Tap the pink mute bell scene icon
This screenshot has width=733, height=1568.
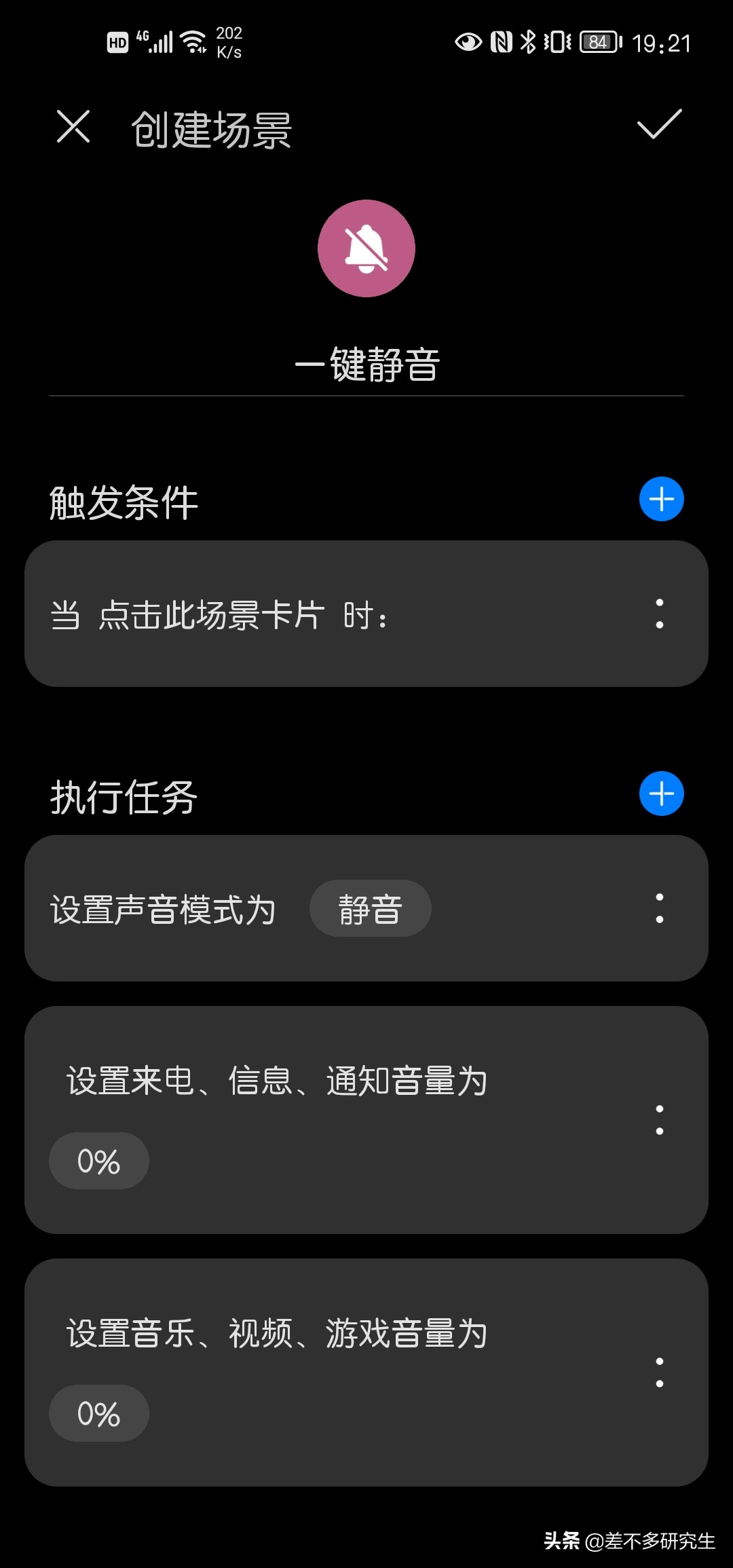click(366, 249)
